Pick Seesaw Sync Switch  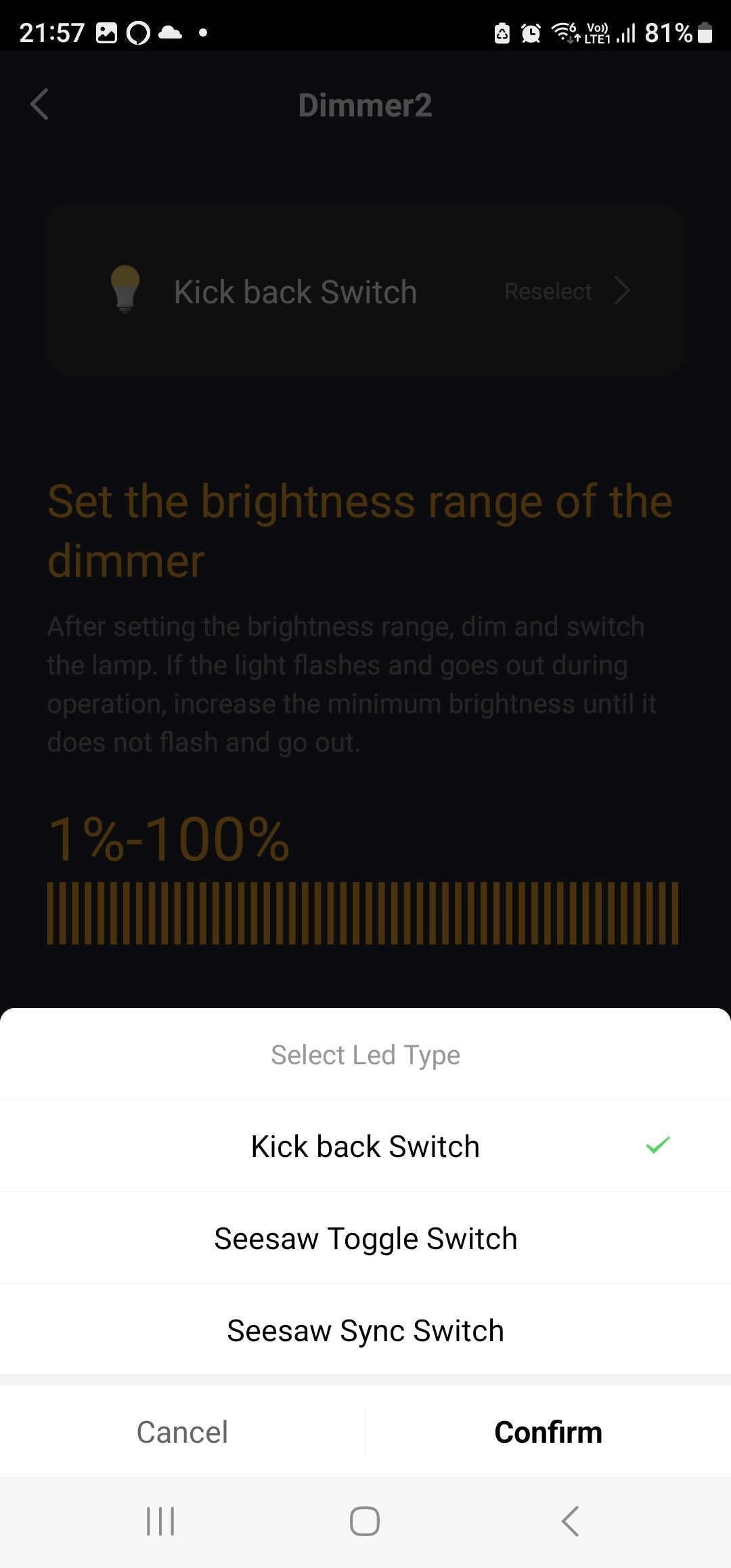(x=365, y=1330)
